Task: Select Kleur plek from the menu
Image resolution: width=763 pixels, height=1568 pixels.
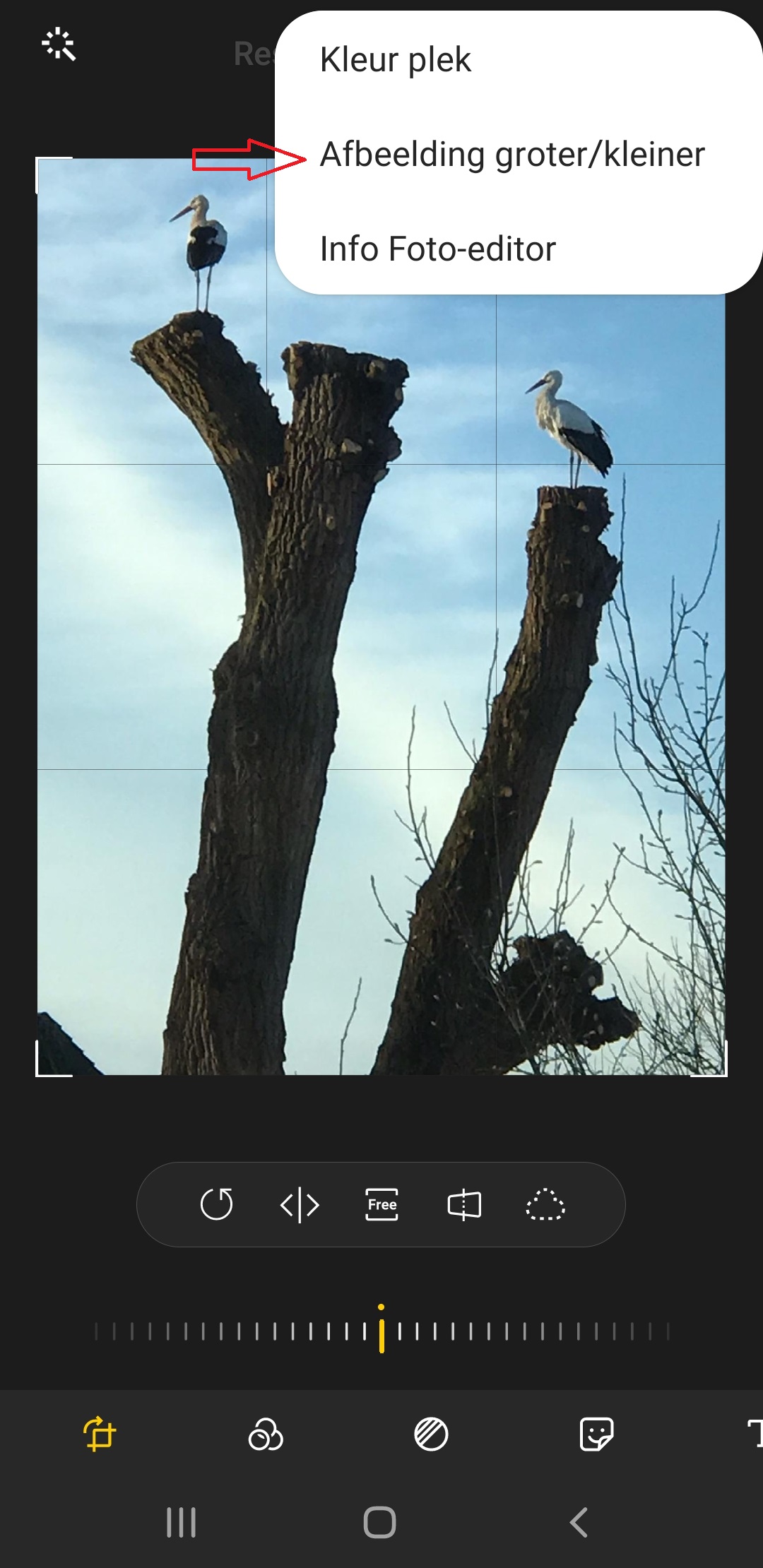Action: pos(396,59)
